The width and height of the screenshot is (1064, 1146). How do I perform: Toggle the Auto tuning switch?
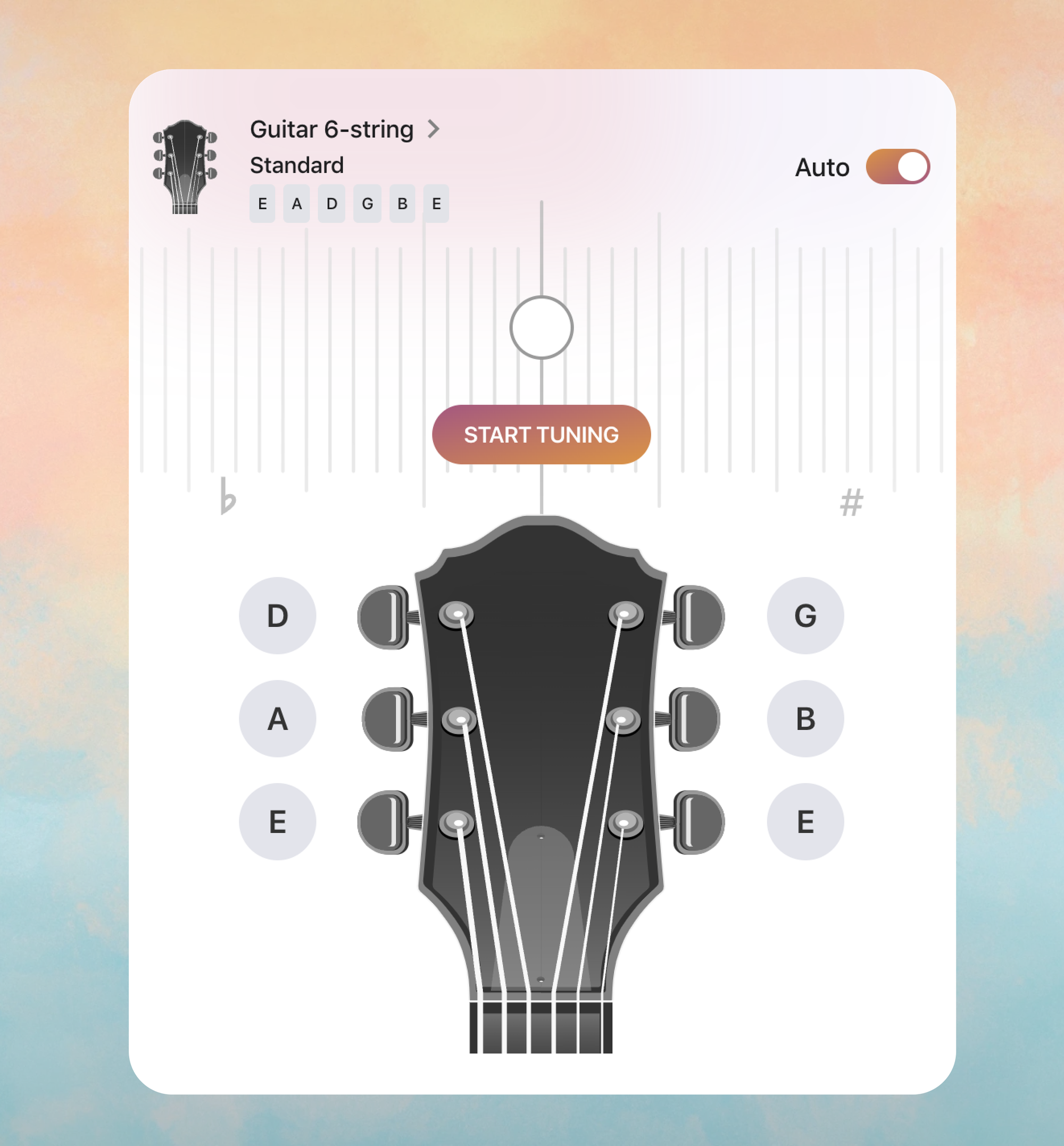coord(897,167)
